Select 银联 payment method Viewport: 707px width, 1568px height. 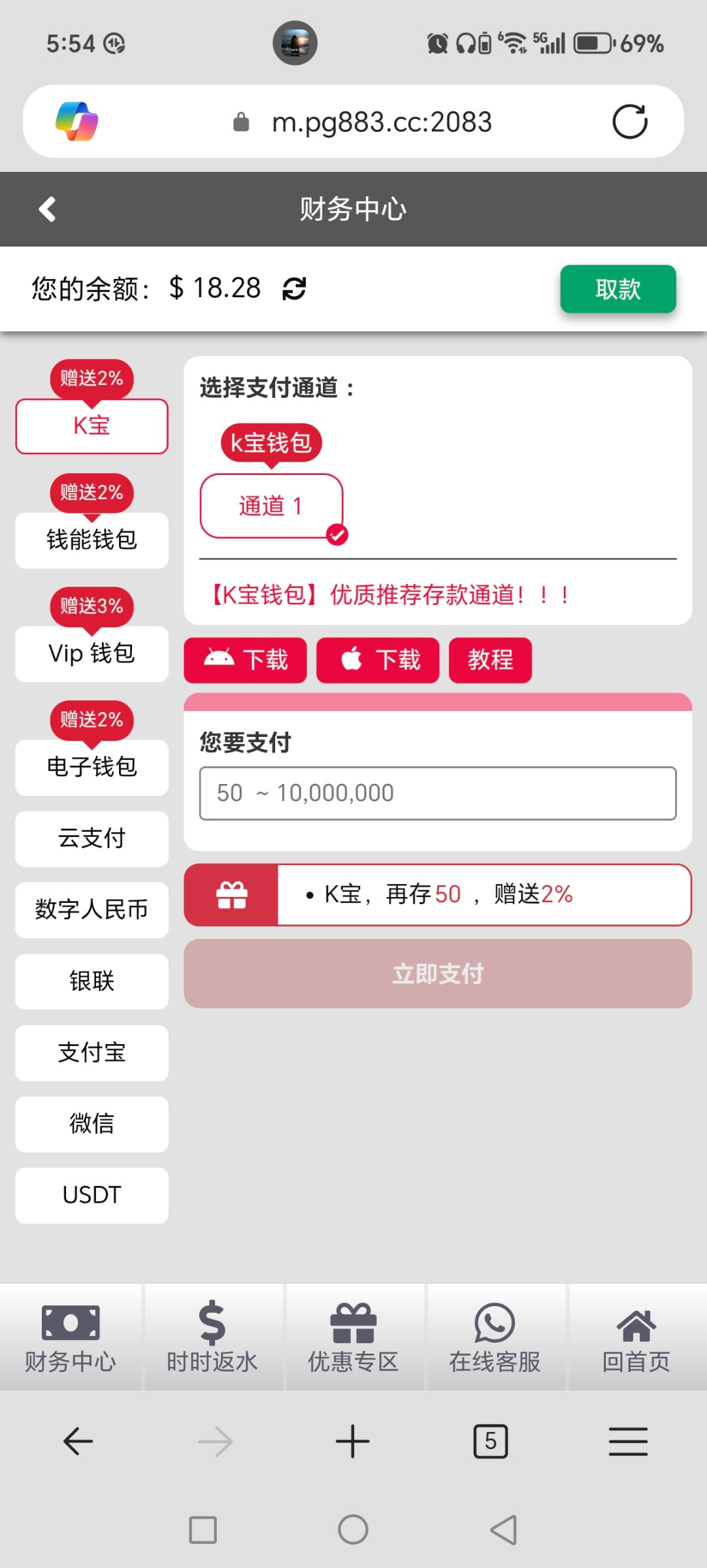[91, 981]
